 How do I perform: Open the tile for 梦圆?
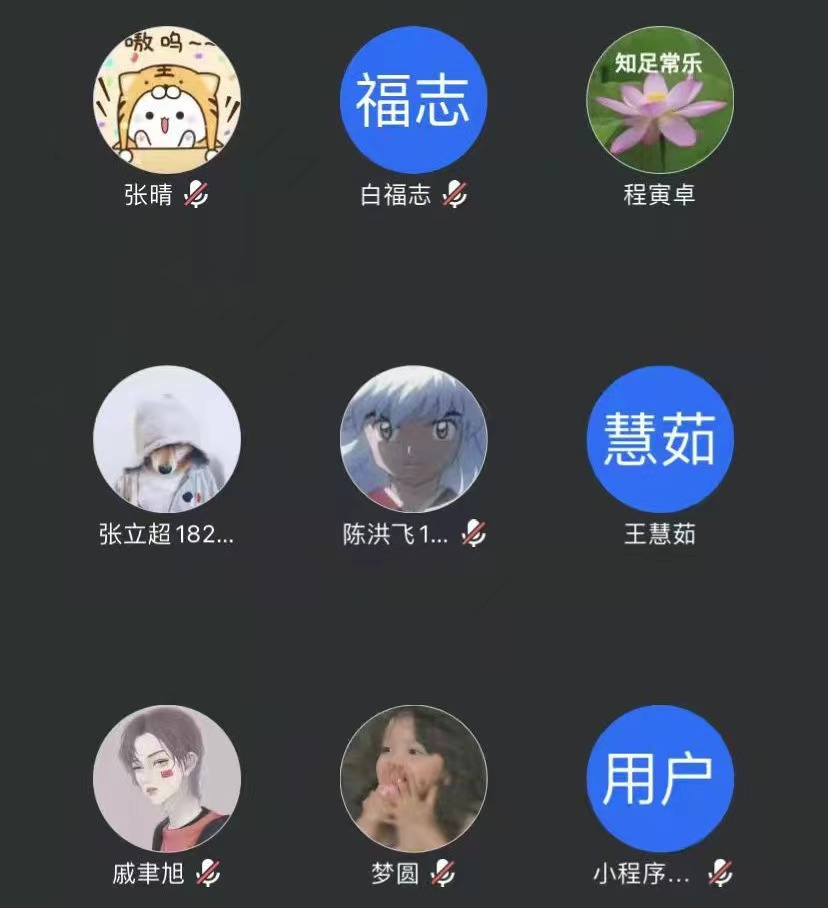(413, 778)
